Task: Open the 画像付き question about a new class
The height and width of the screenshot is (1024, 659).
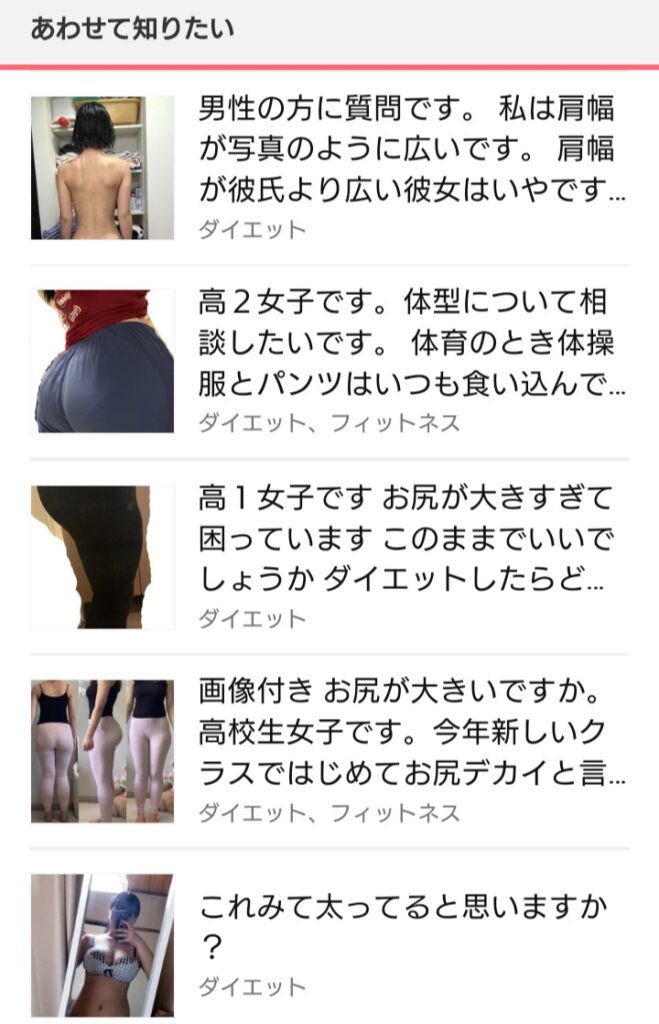Action: click(410, 733)
